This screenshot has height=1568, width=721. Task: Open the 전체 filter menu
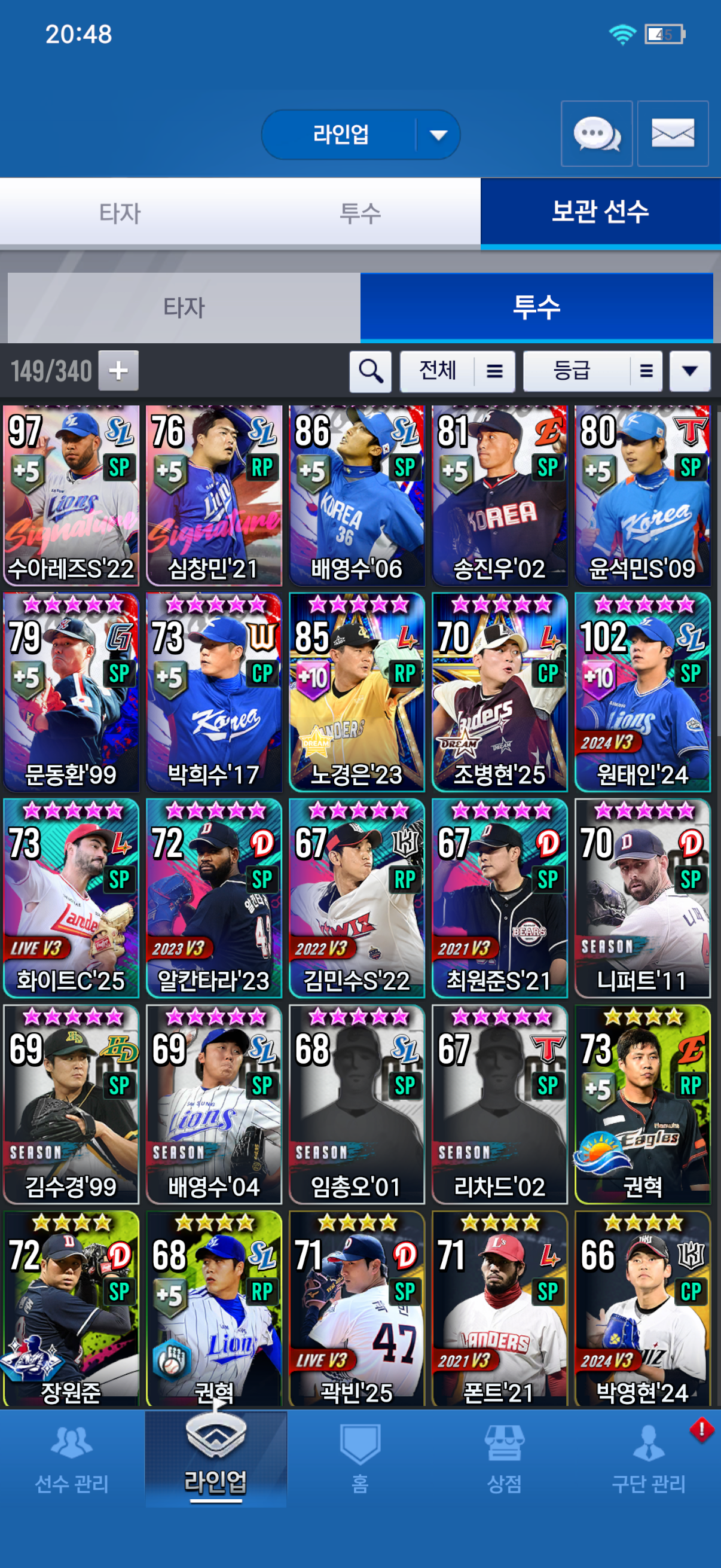(x=457, y=371)
